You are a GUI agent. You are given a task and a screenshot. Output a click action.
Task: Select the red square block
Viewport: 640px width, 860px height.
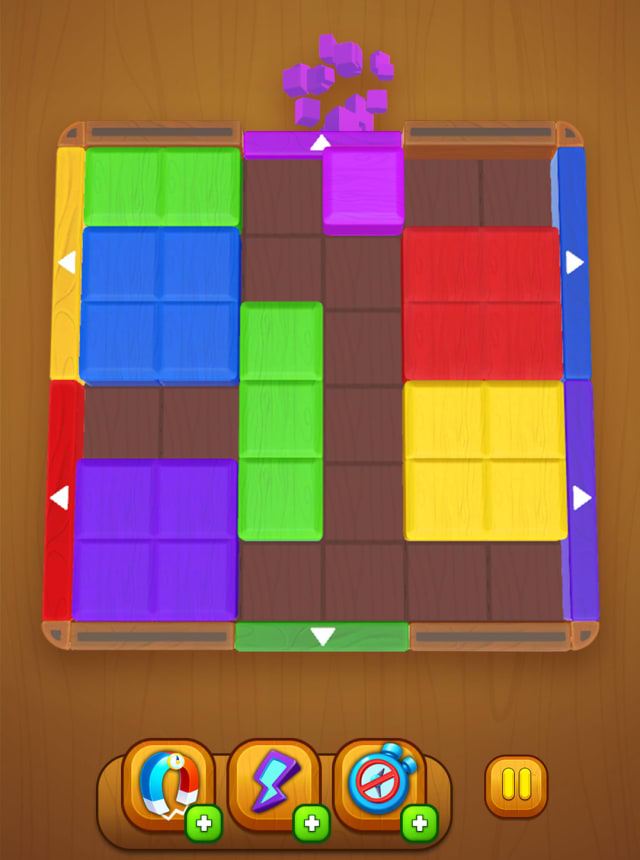tap(481, 304)
